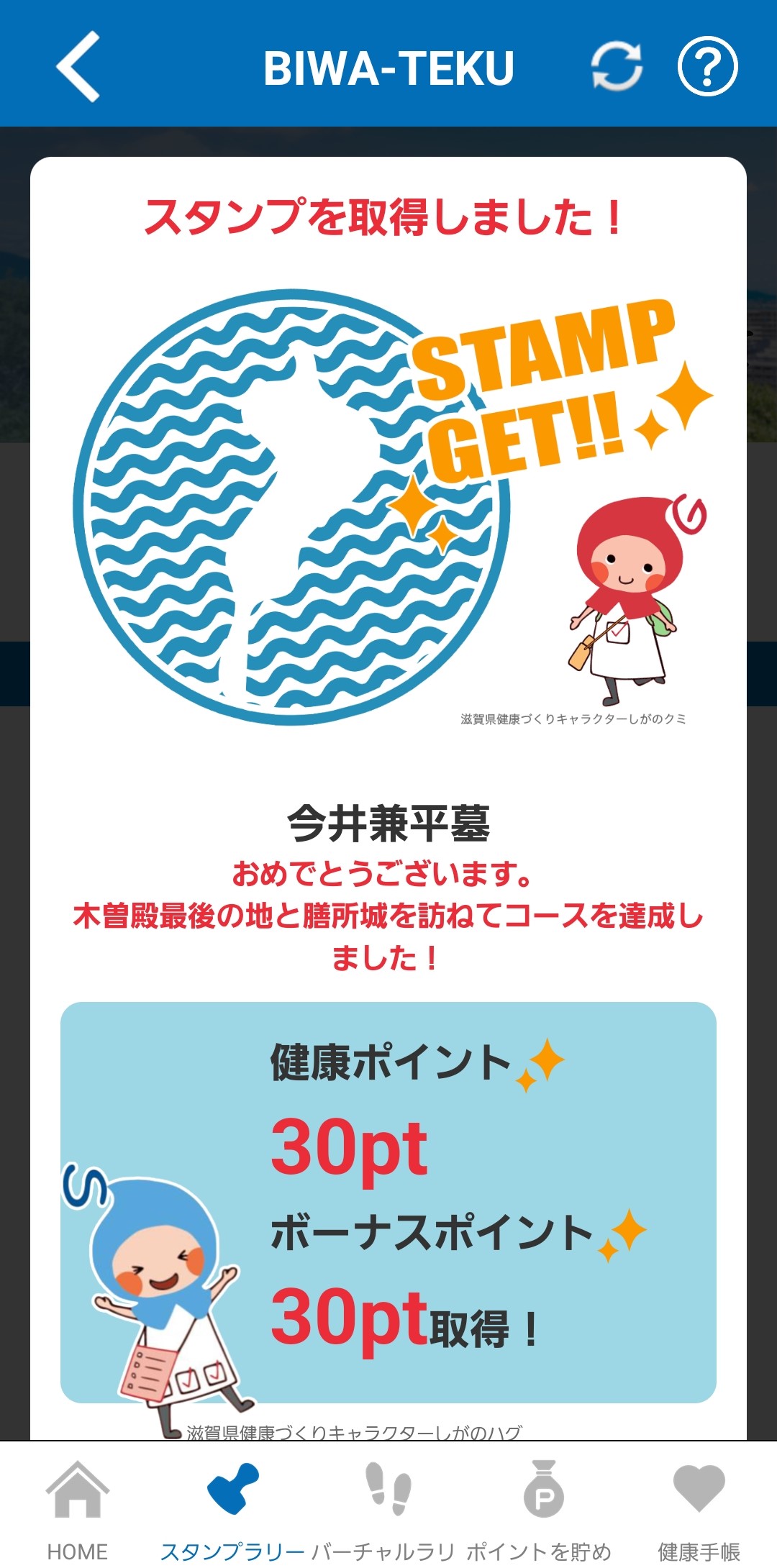Viewport: 777px width, 1568px height.
Task: Switch to the ポイントを貯める tab
Action: click(x=543, y=1507)
